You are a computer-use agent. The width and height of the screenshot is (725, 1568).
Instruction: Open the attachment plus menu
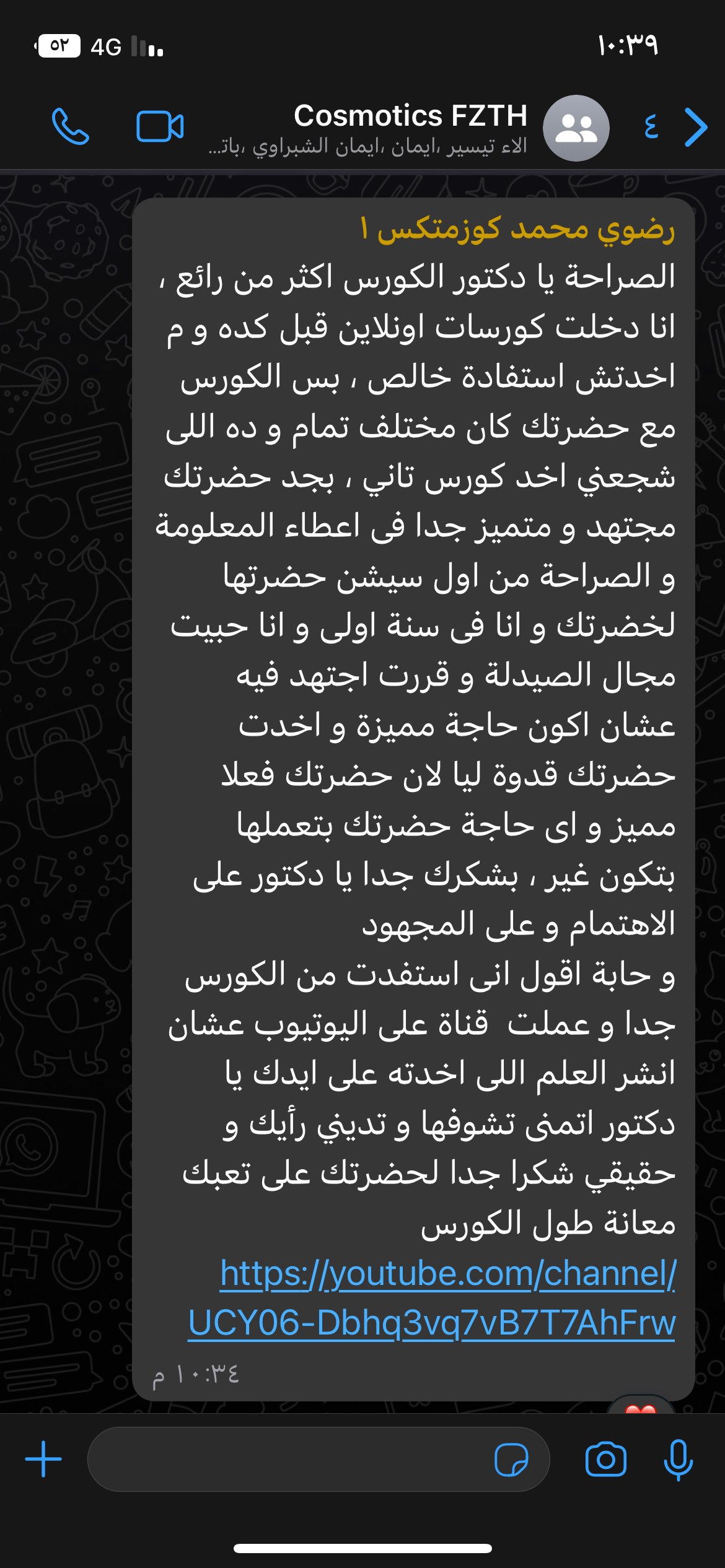click(x=43, y=1459)
